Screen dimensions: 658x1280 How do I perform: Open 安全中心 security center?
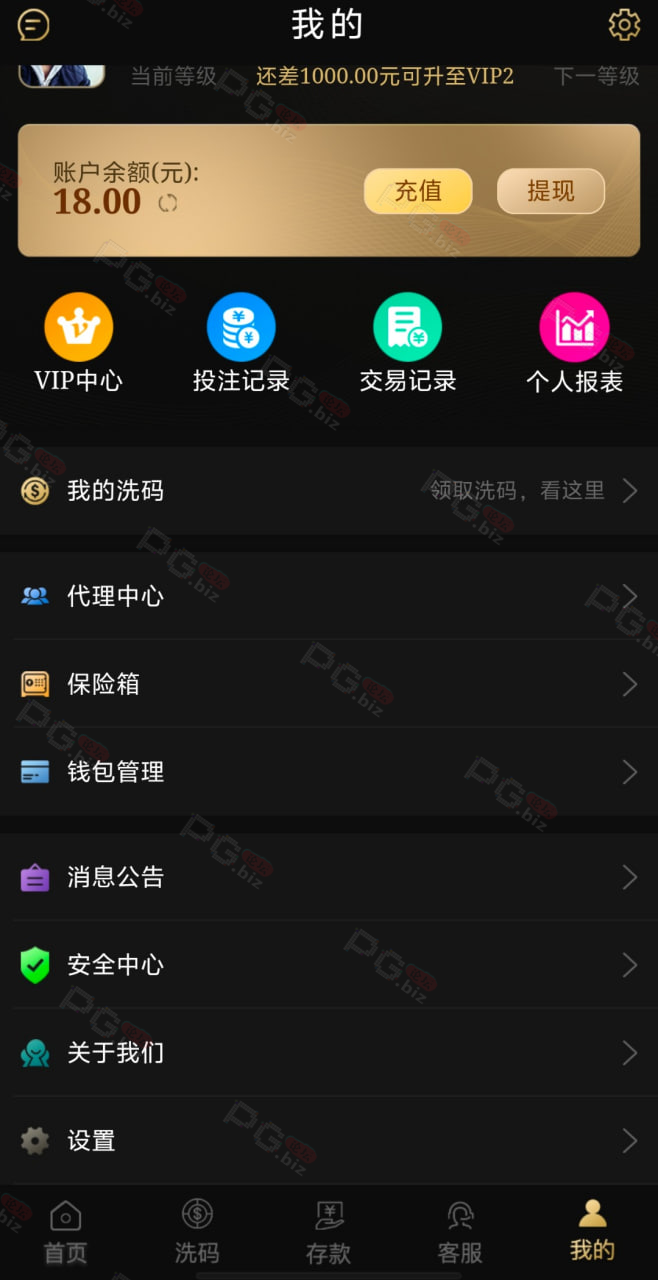329,965
